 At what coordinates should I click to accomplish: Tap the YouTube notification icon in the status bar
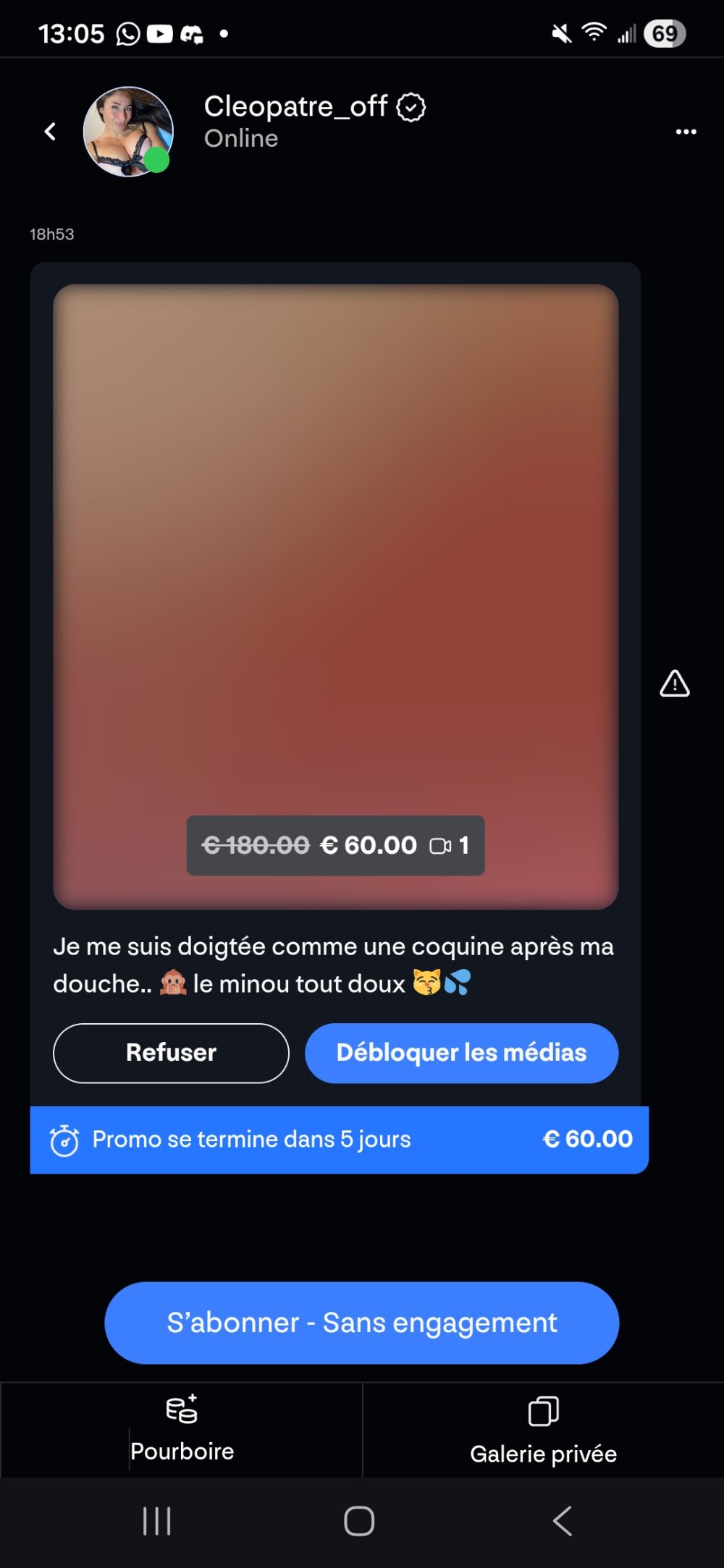point(159,33)
